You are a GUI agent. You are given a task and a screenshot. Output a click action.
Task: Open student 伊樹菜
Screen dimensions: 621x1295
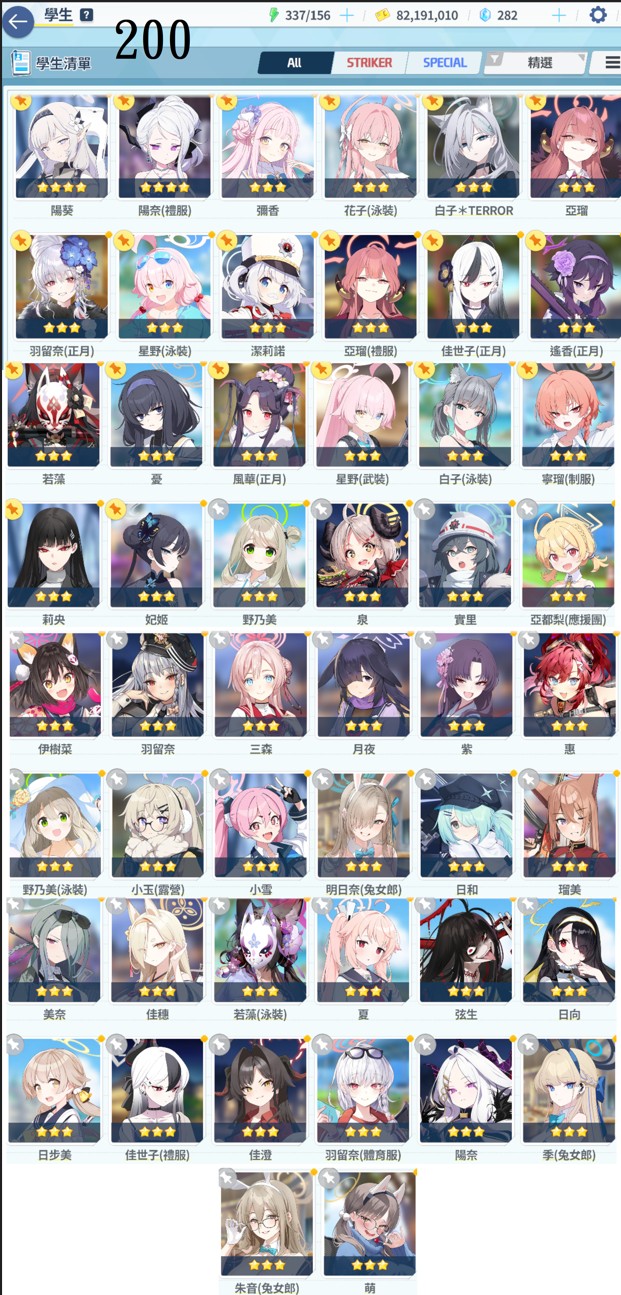[x=55, y=685]
